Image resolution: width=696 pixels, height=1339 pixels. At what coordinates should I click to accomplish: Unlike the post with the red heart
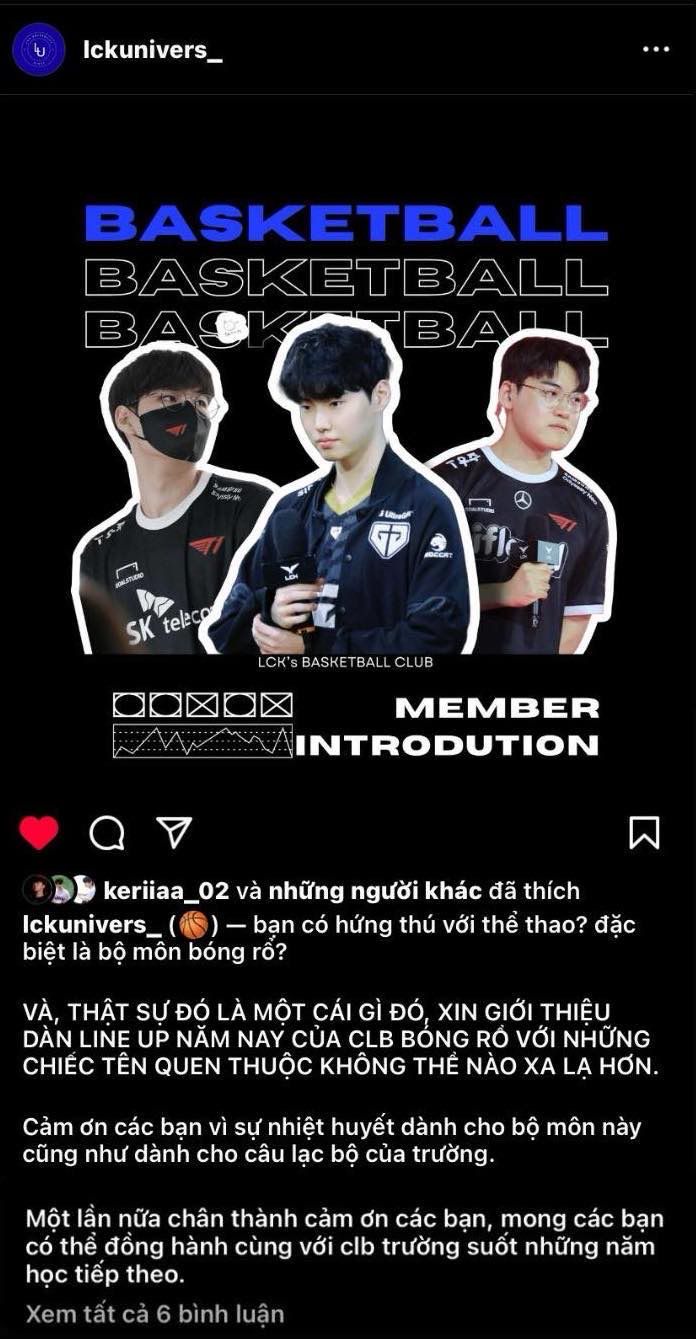39,832
